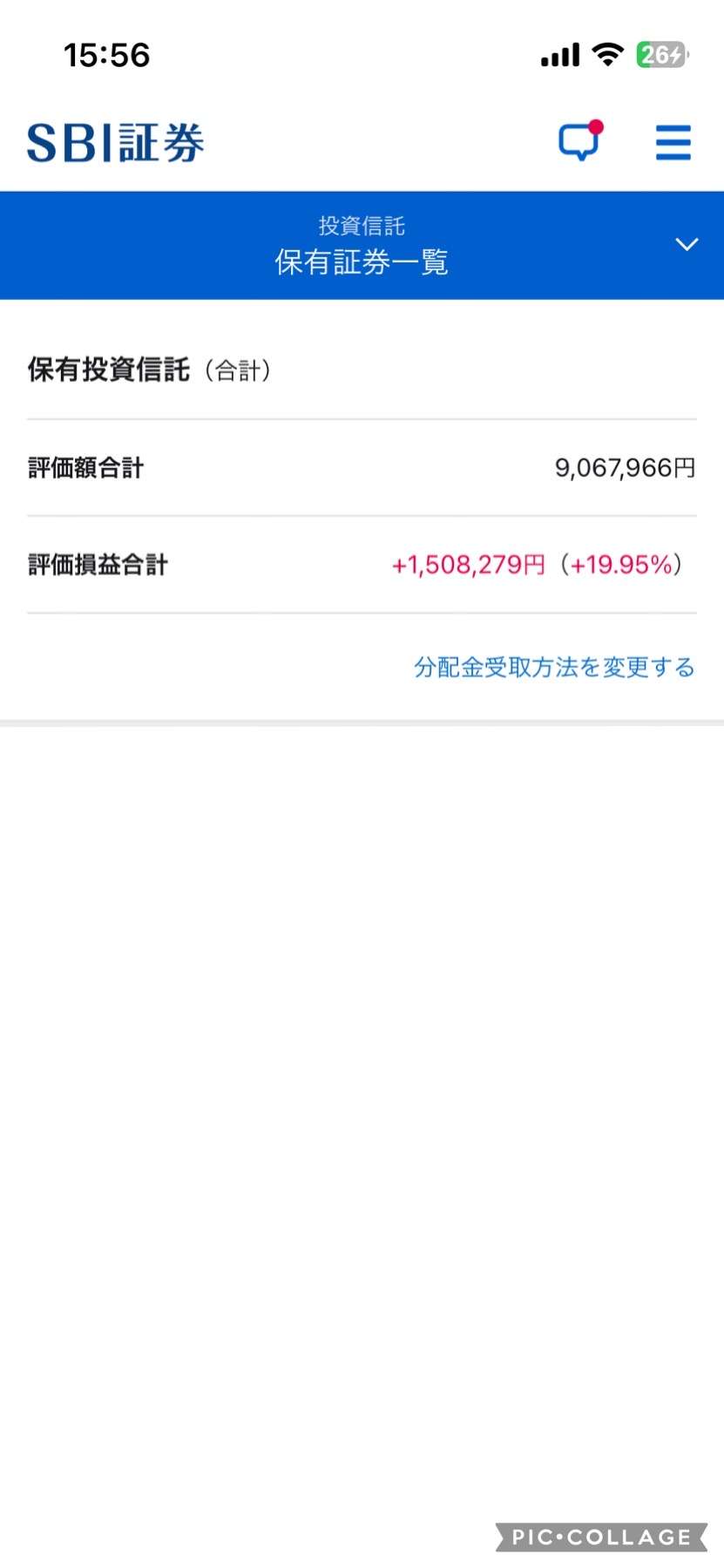Open the messages chat icon
Viewport: 724px width, 1568px height.
pyautogui.click(x=579, y=141)
